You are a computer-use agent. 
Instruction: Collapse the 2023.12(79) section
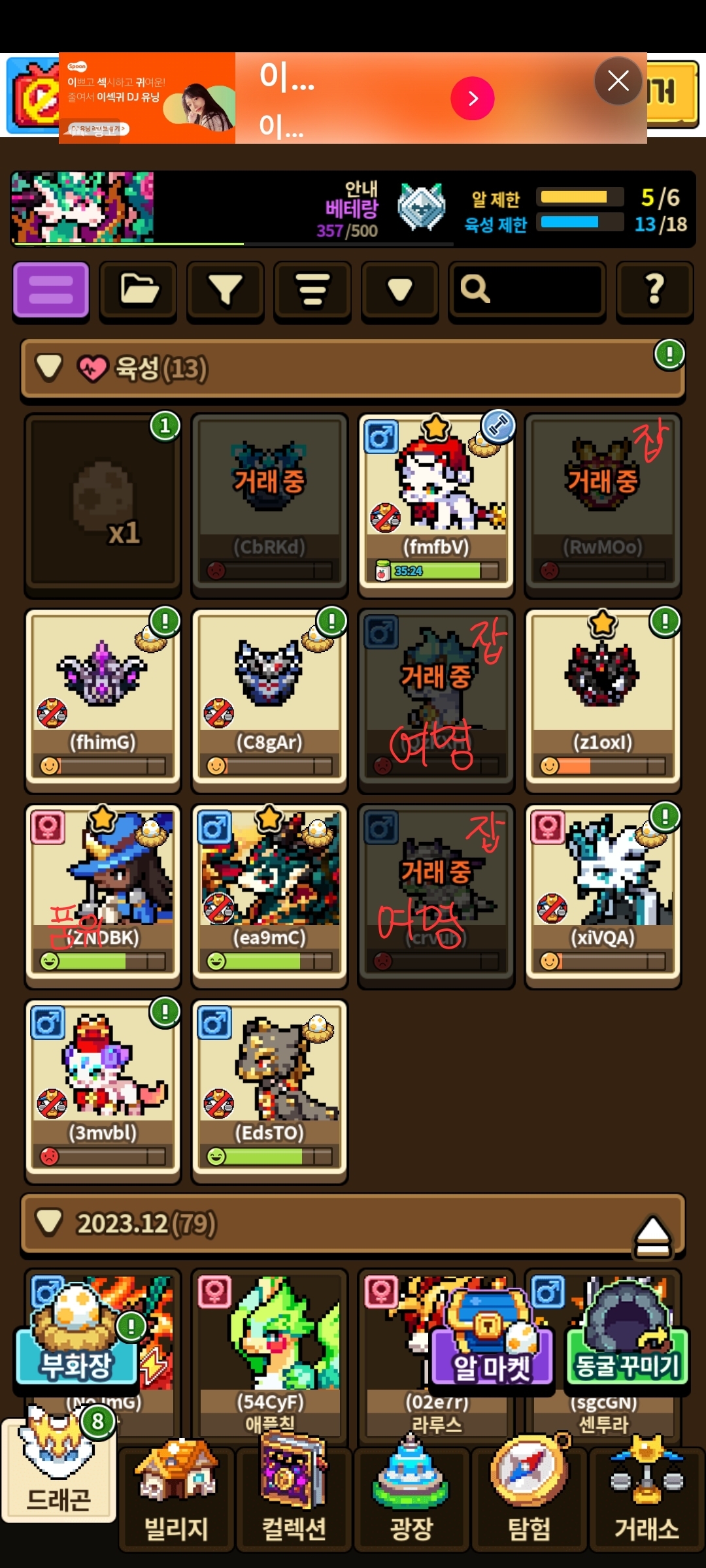[x=49, y=1223]
